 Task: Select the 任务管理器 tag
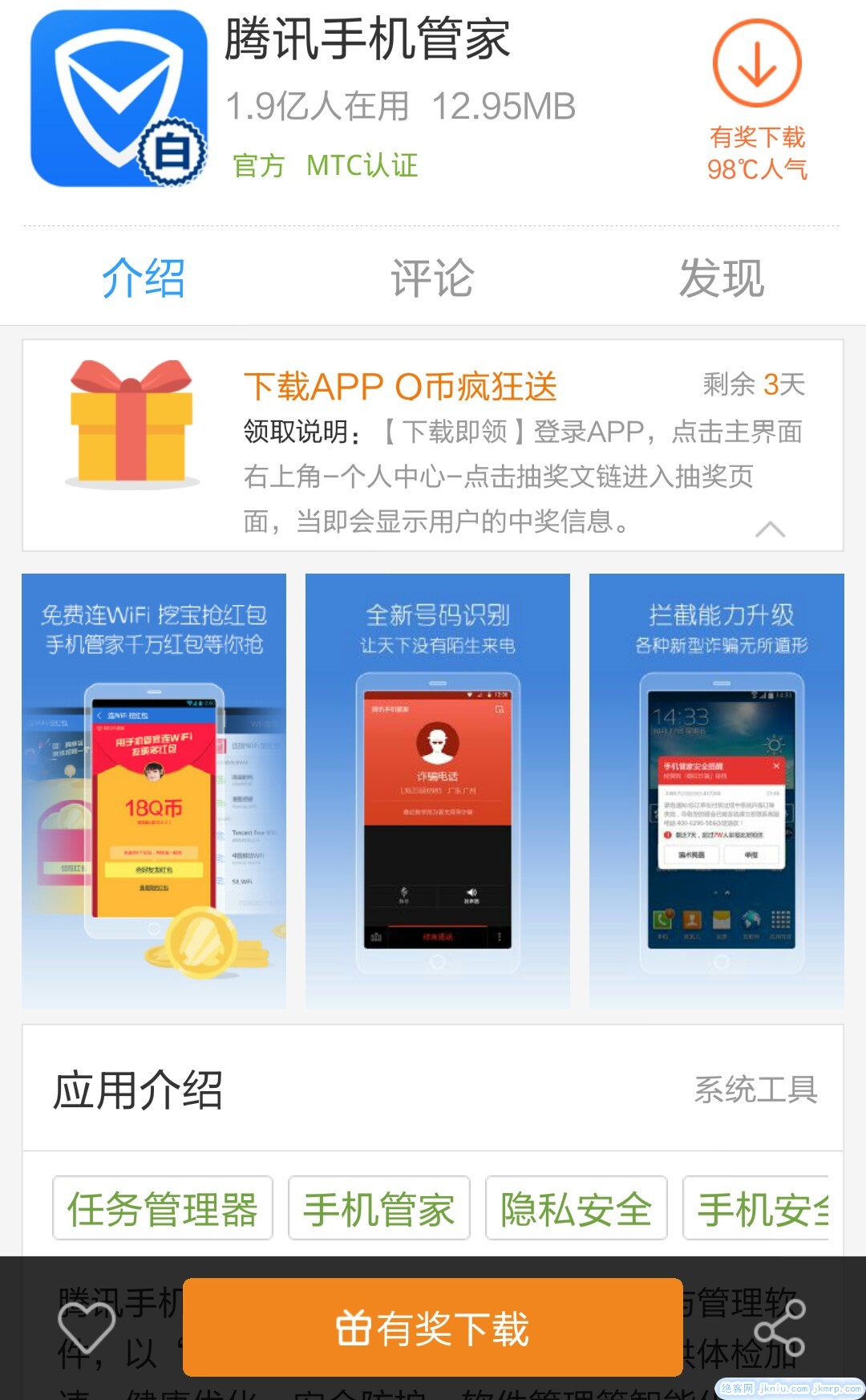click(x=163, y=1208)
